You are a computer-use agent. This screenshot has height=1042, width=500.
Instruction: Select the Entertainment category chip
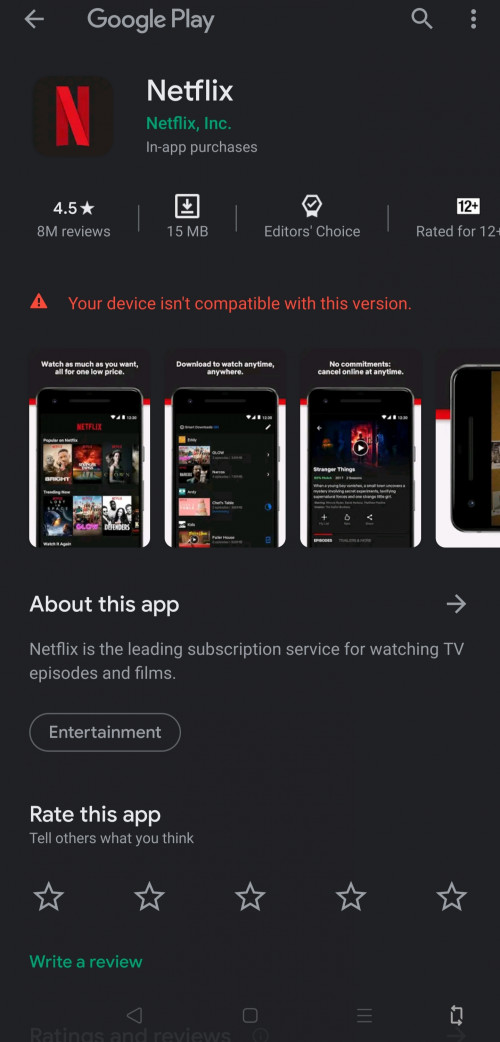pyautogui.click(x=105, y=732)
